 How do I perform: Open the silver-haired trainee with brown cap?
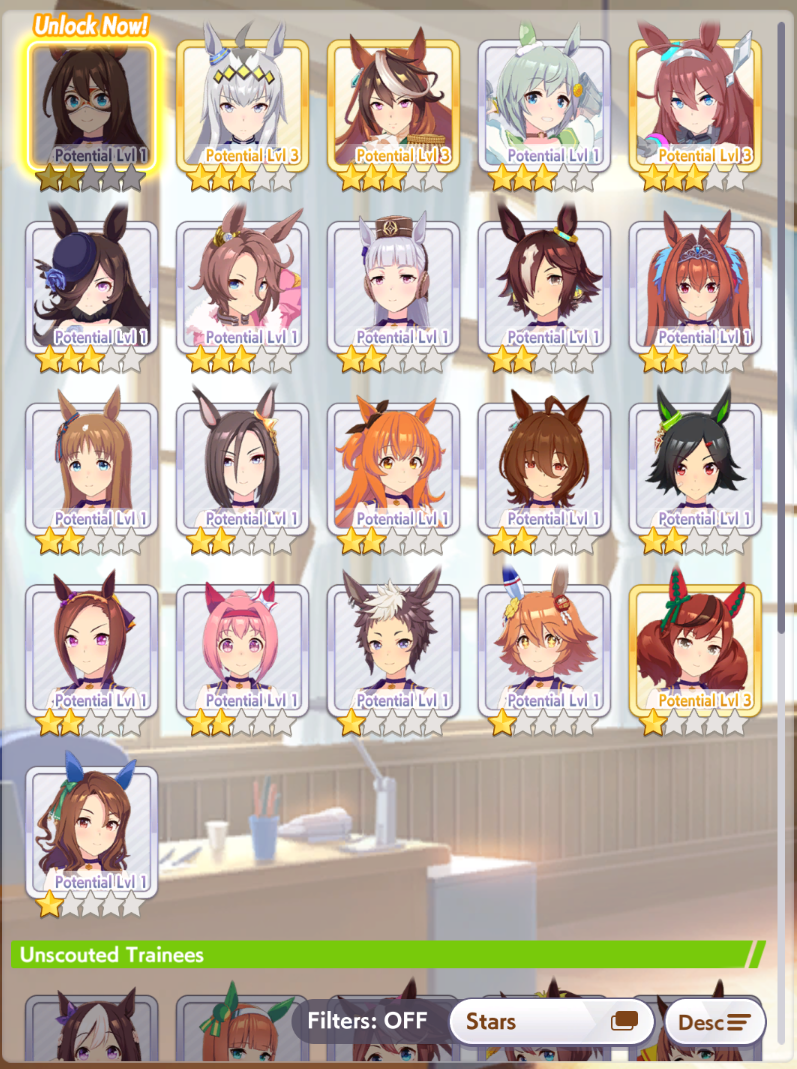coord(393,286)
